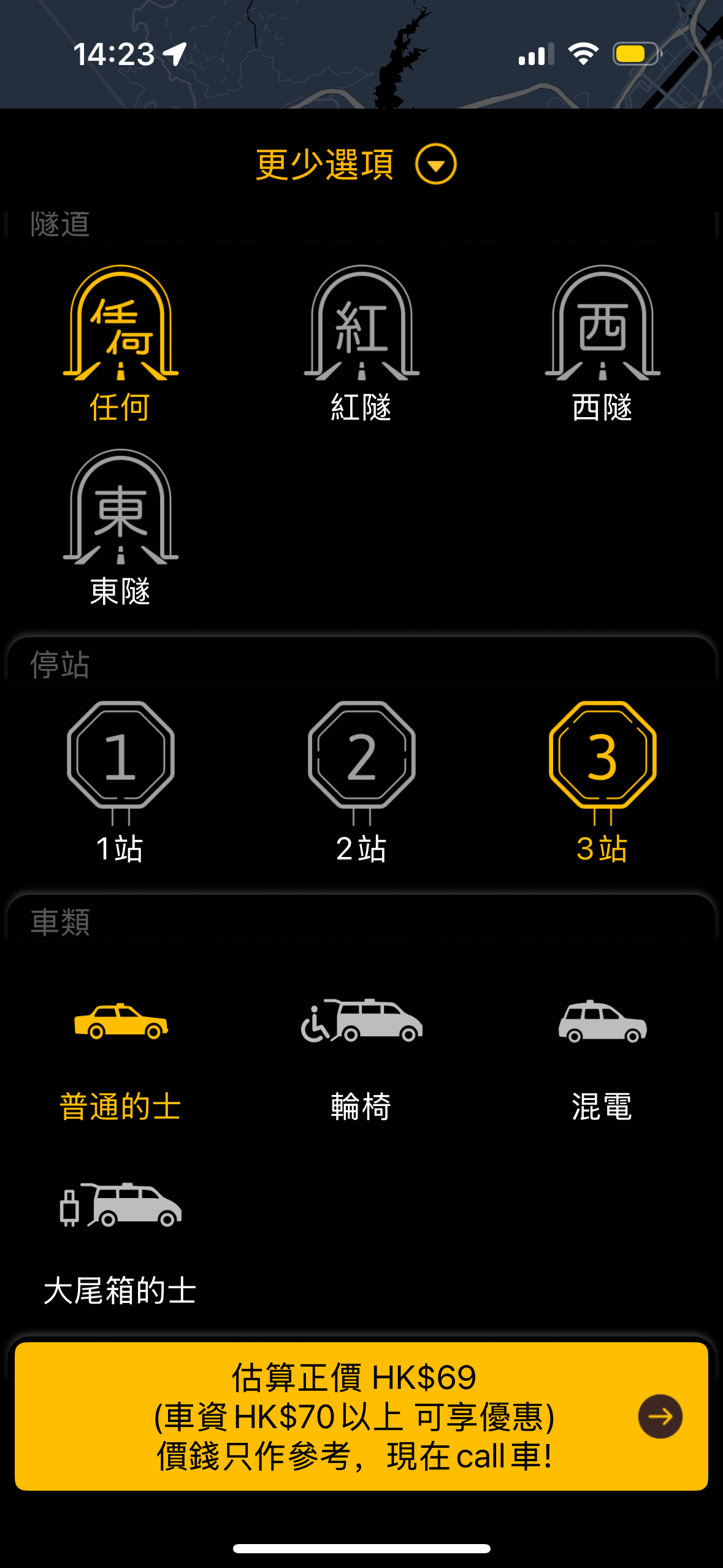723x1568 pixels.
Task: Tap the HK$69 estimate to call taxi
Action: click(361, 1416)
